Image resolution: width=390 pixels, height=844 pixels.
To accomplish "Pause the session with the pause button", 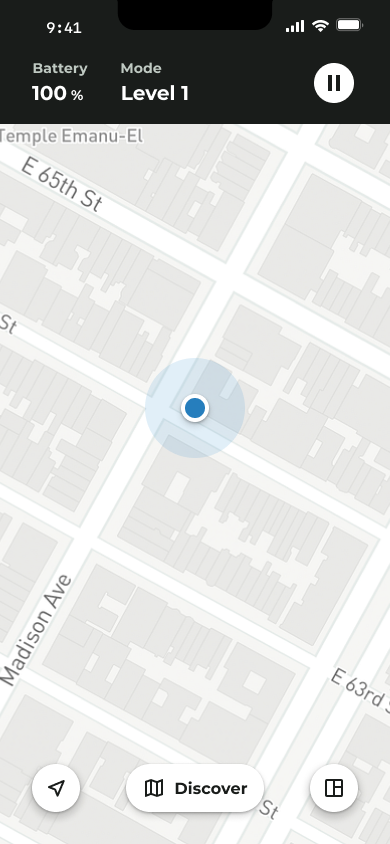I will (x=334, y=83).
